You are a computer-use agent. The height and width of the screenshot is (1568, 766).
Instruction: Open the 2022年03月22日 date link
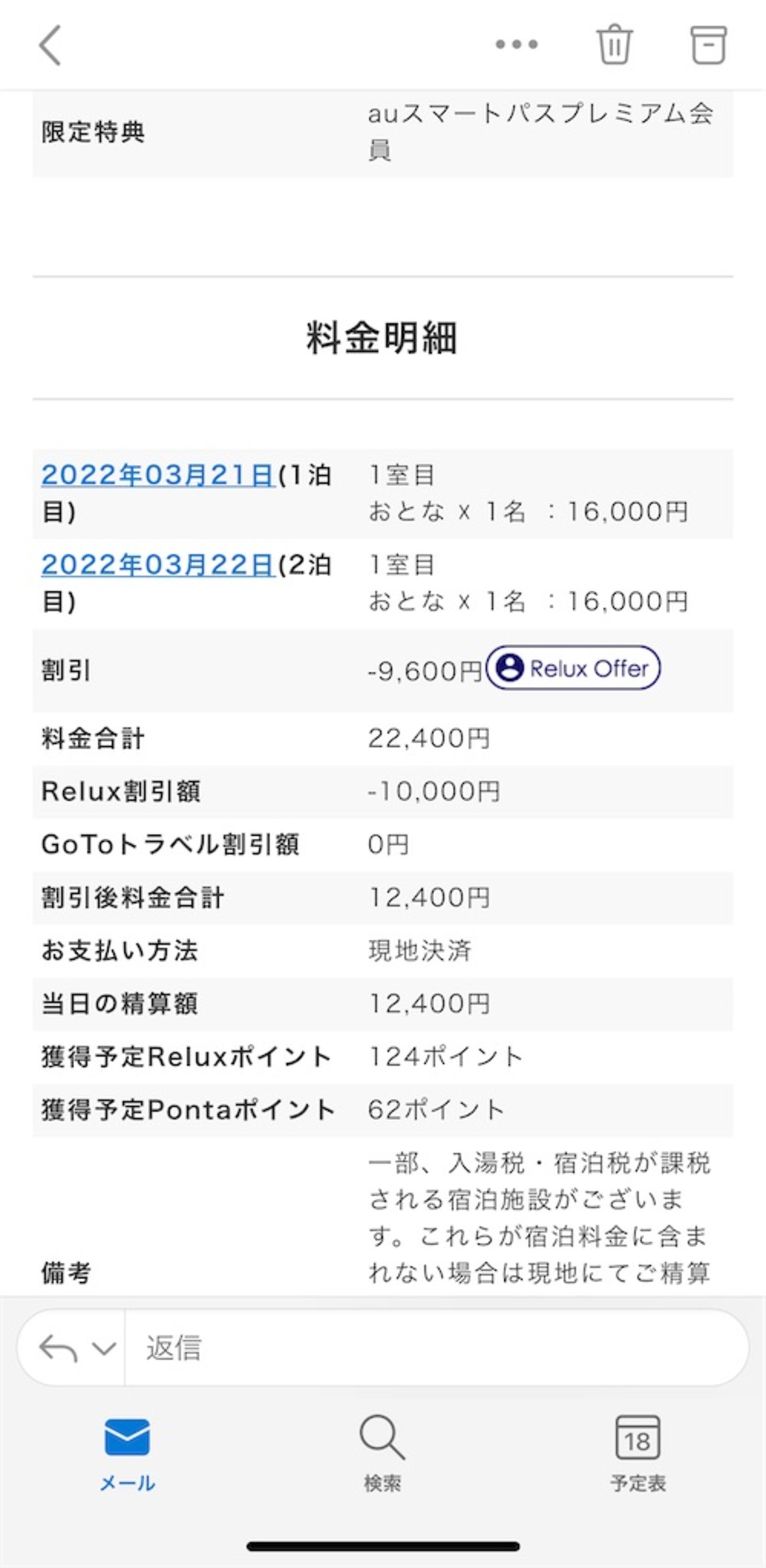pos(158,565)
